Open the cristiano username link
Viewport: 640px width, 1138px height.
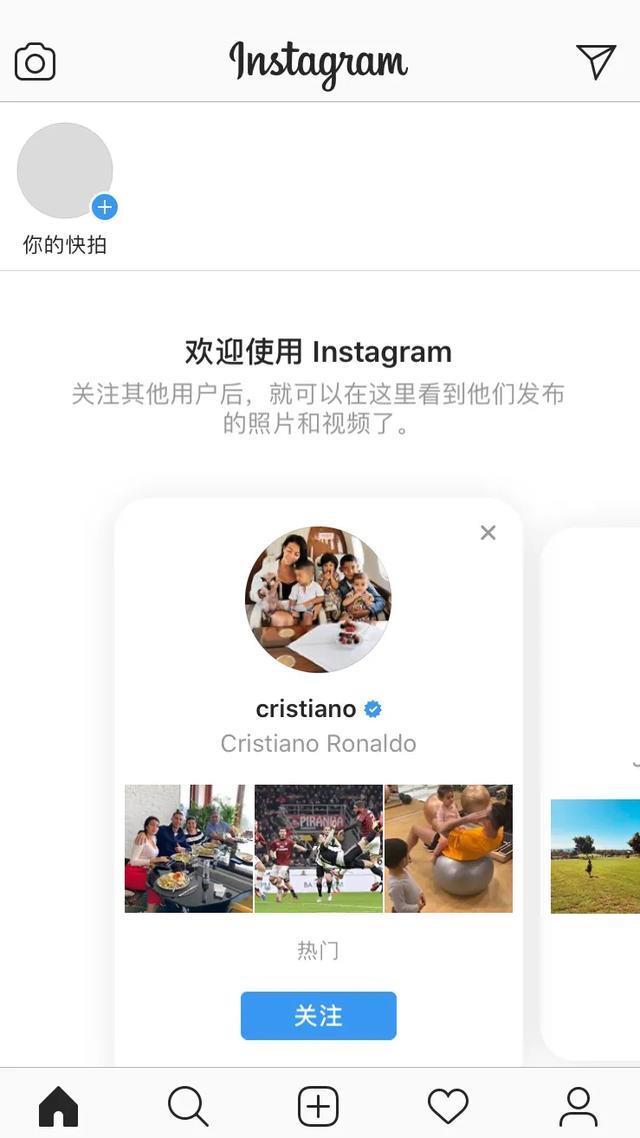(306, 709)
